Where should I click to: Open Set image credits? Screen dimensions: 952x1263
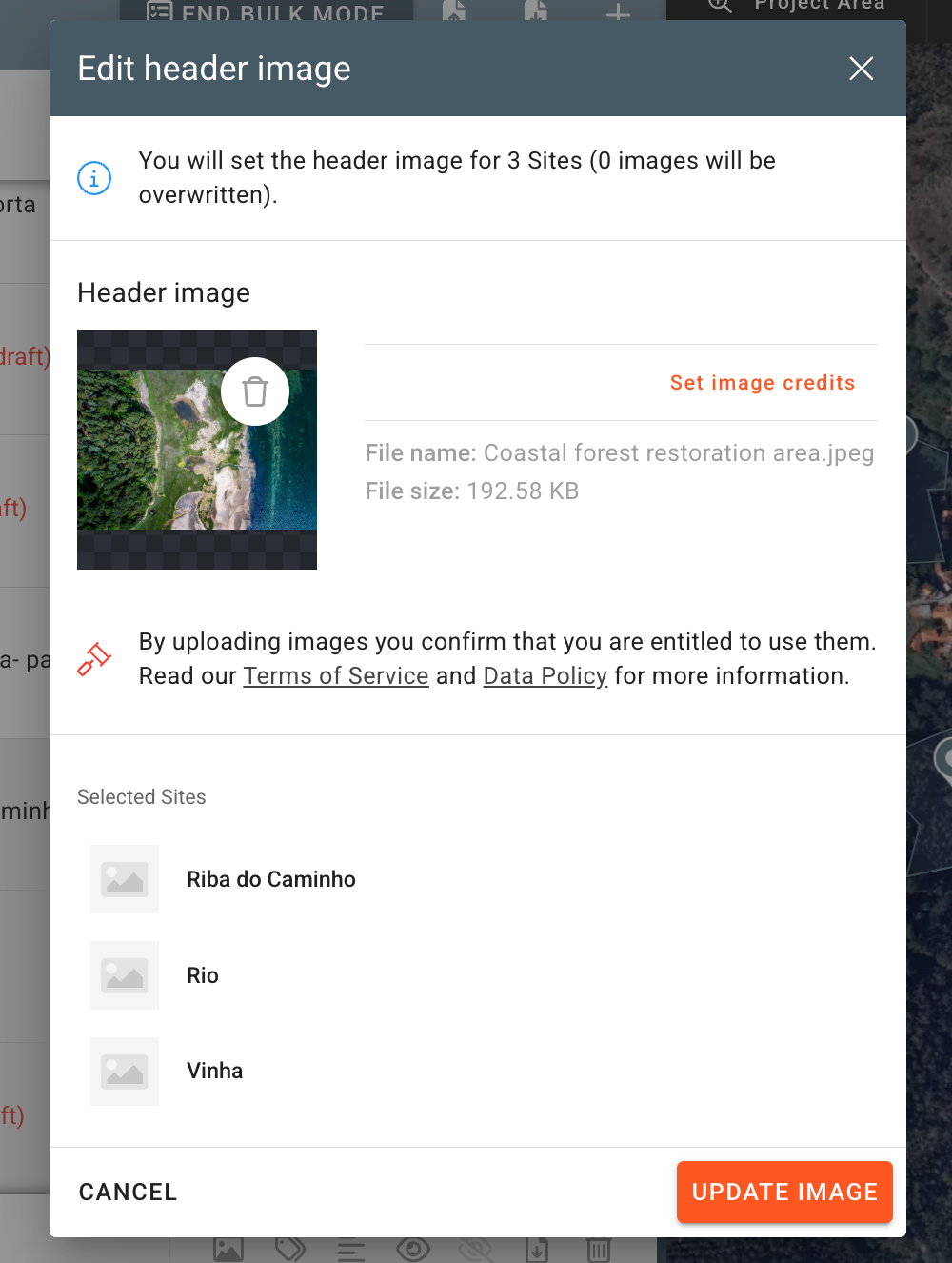[762, 383]
